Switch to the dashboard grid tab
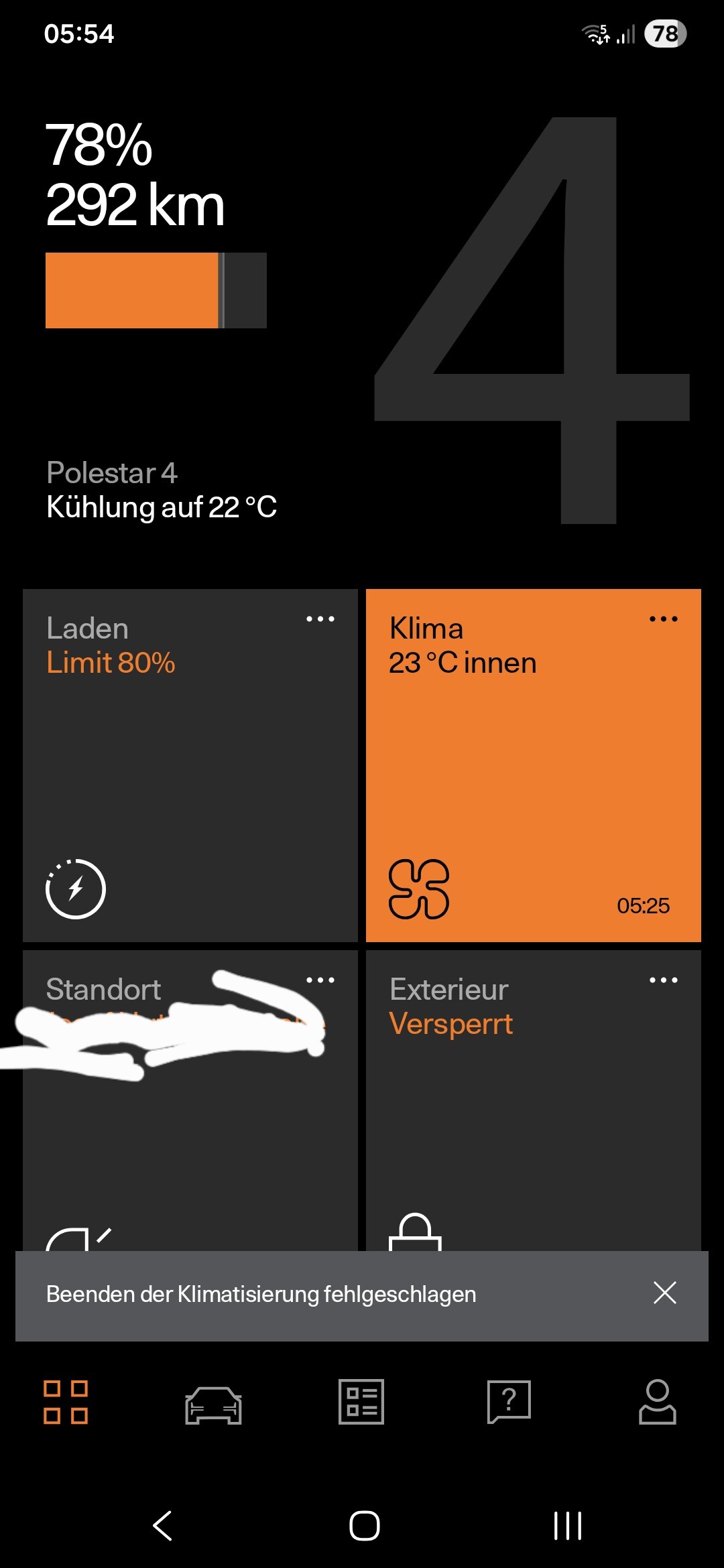Screen dimensions: 724x1568 pyautogui.click(x=66, y=1402)
